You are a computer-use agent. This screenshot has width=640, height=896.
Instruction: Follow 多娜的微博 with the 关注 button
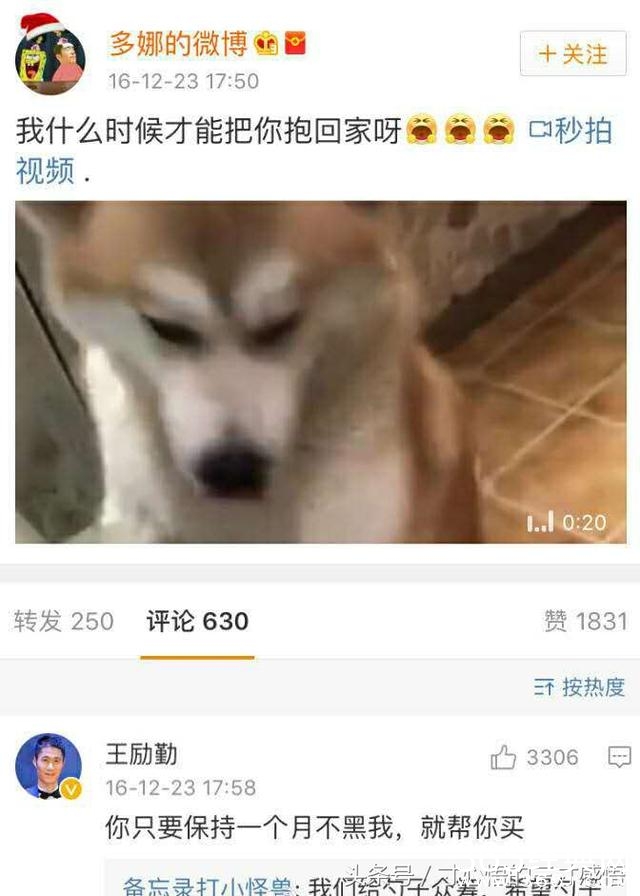[573, 53]
